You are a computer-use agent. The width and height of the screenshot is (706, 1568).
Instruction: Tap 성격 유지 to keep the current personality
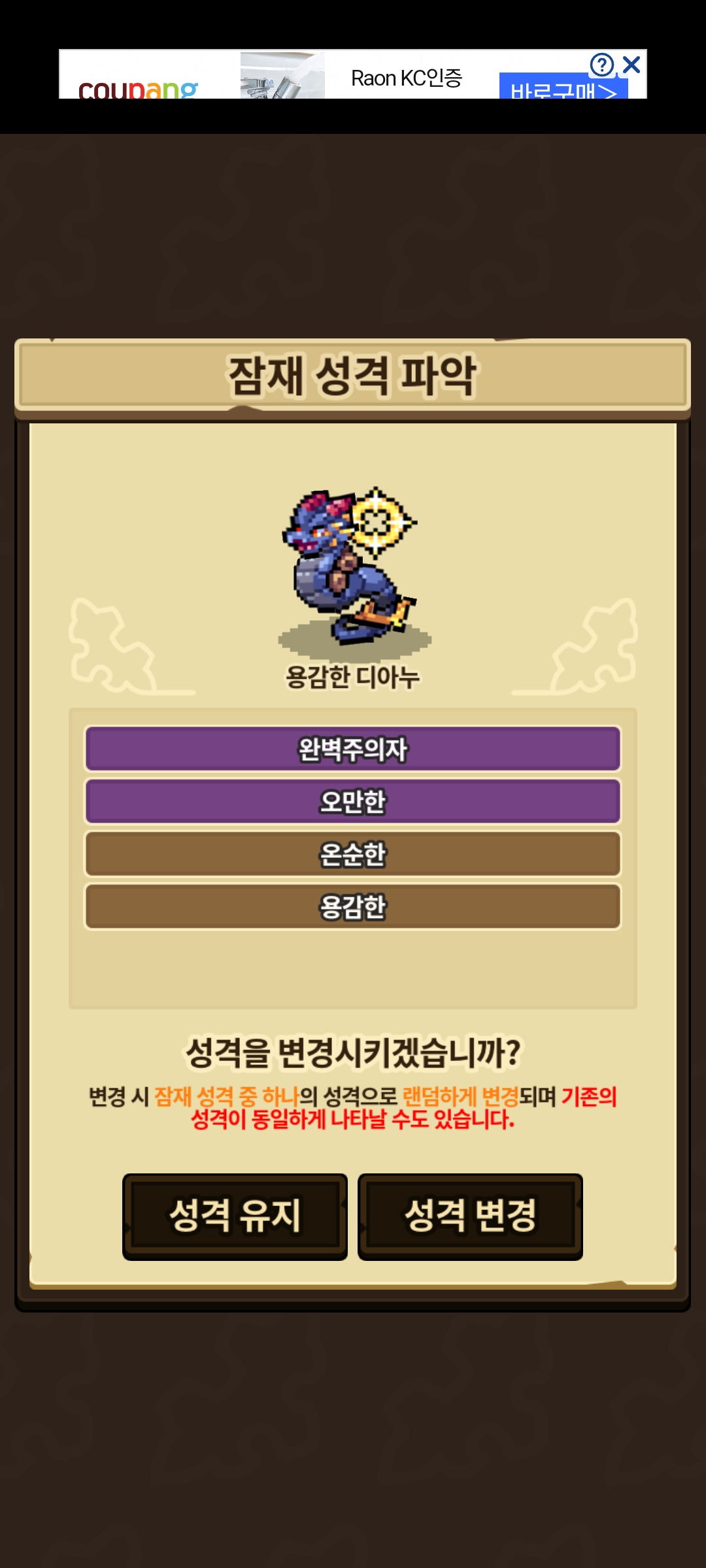235,1216
